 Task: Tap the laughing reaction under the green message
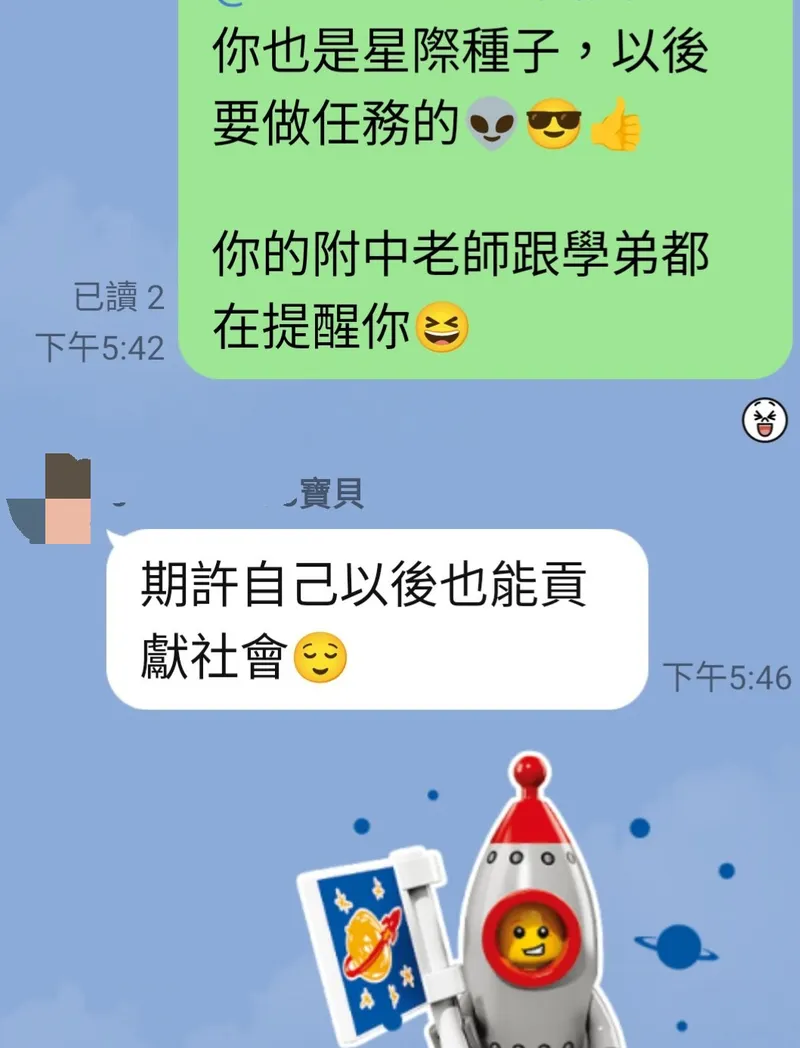765,419
